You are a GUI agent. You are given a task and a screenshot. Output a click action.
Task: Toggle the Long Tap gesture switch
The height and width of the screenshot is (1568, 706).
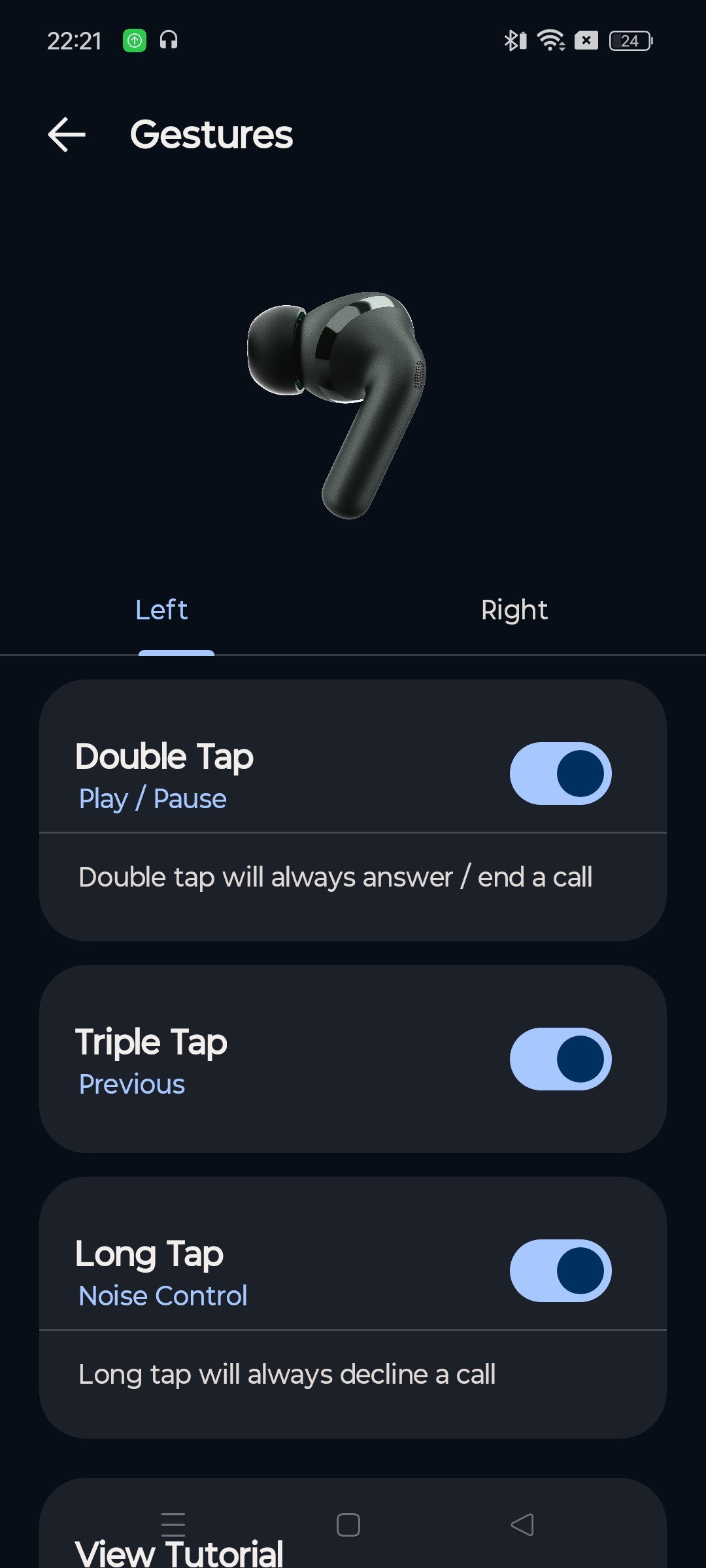[560, 1271]
